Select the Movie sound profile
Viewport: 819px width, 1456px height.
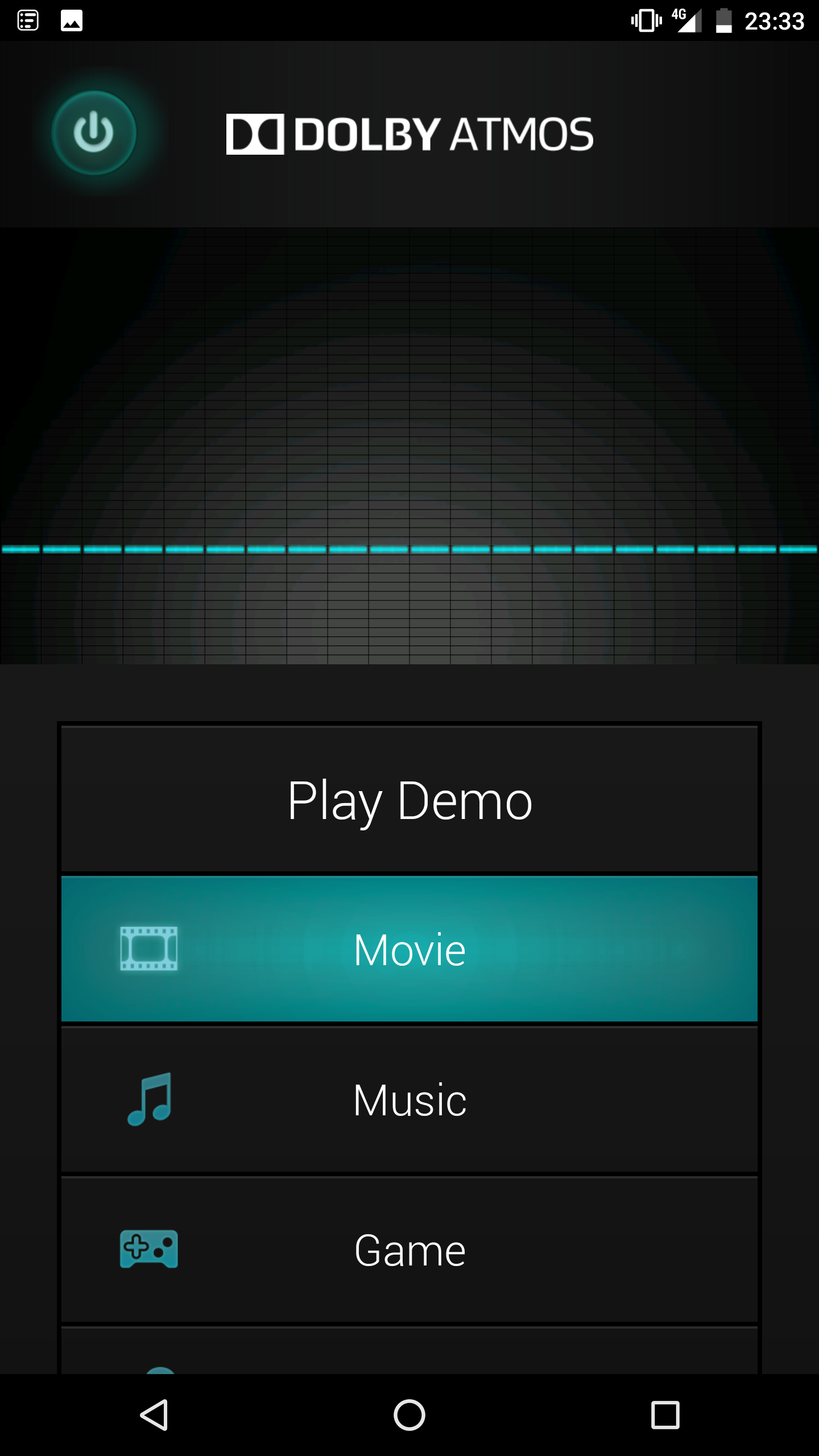409,949
